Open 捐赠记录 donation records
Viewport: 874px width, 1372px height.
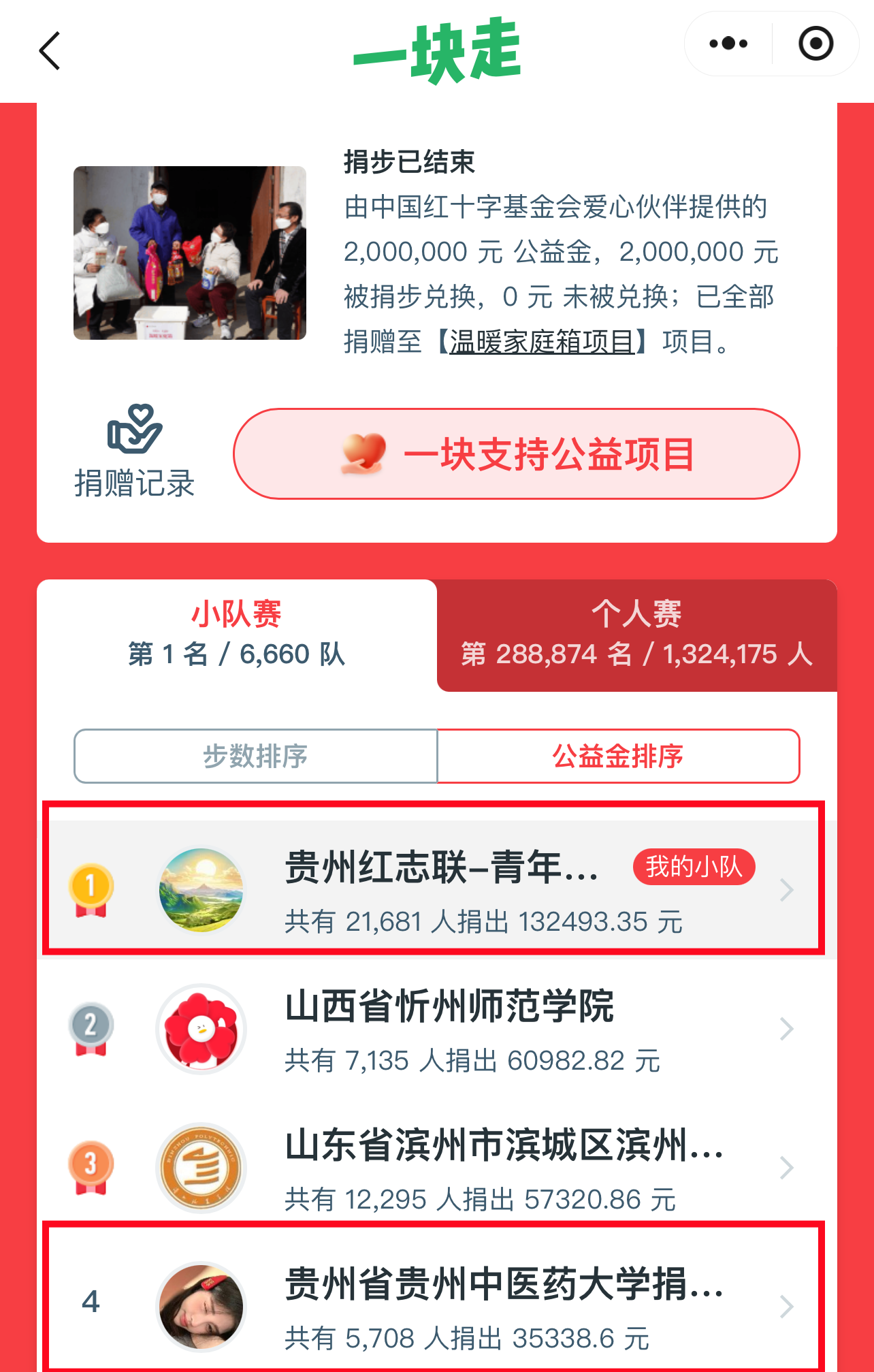134,452
